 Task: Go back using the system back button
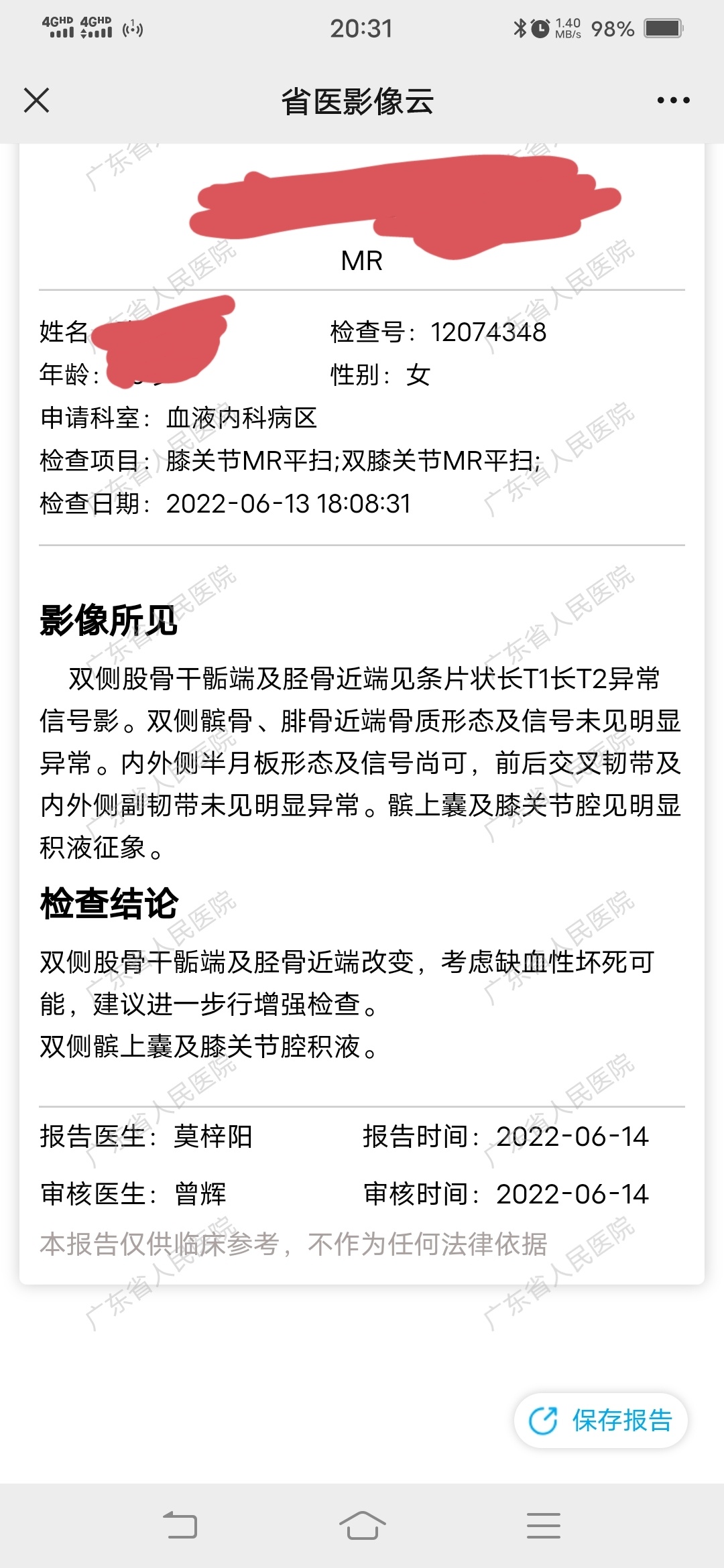click(x=180, y=1525)
